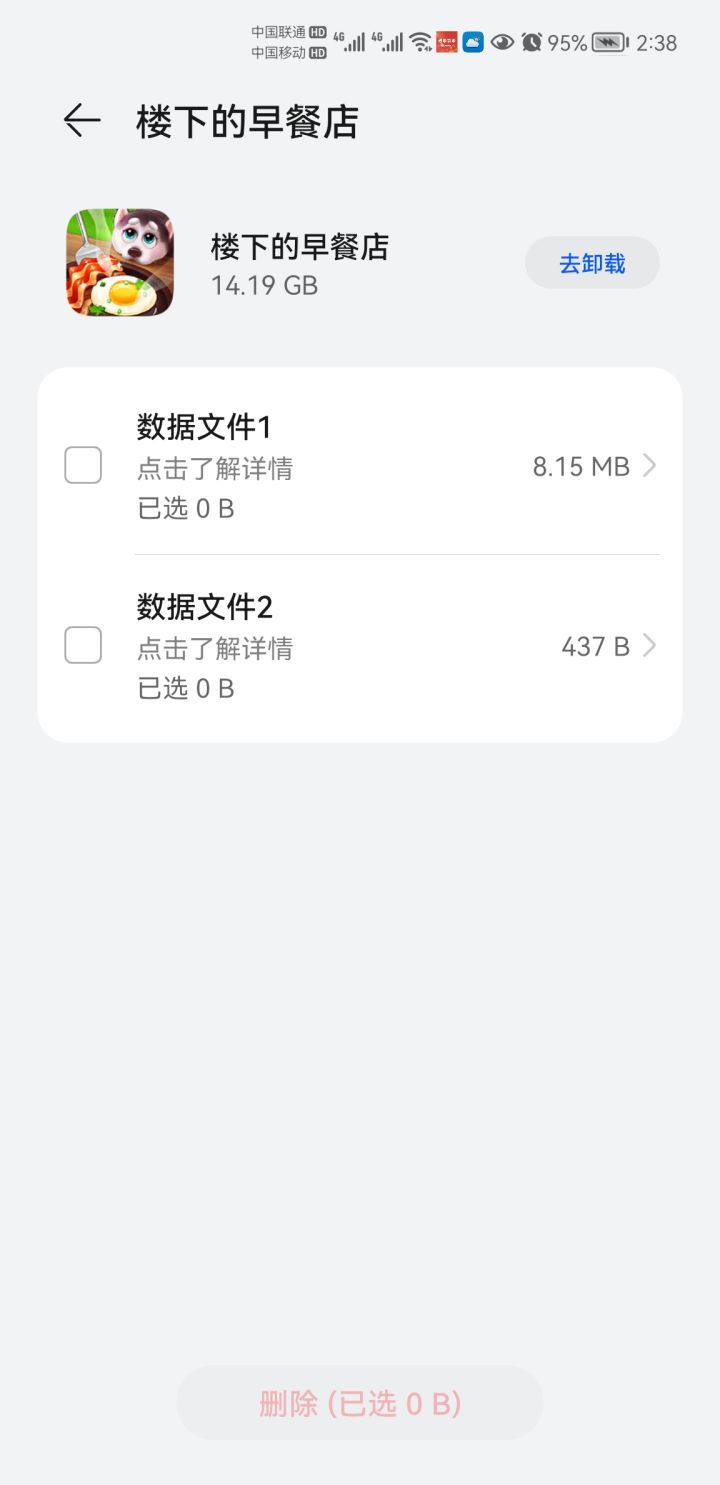The height and width of the screenshot is (1485, 720).
Task: Open details of 数据文件1 (8.15 MB)
Action: tap(594, 466)
